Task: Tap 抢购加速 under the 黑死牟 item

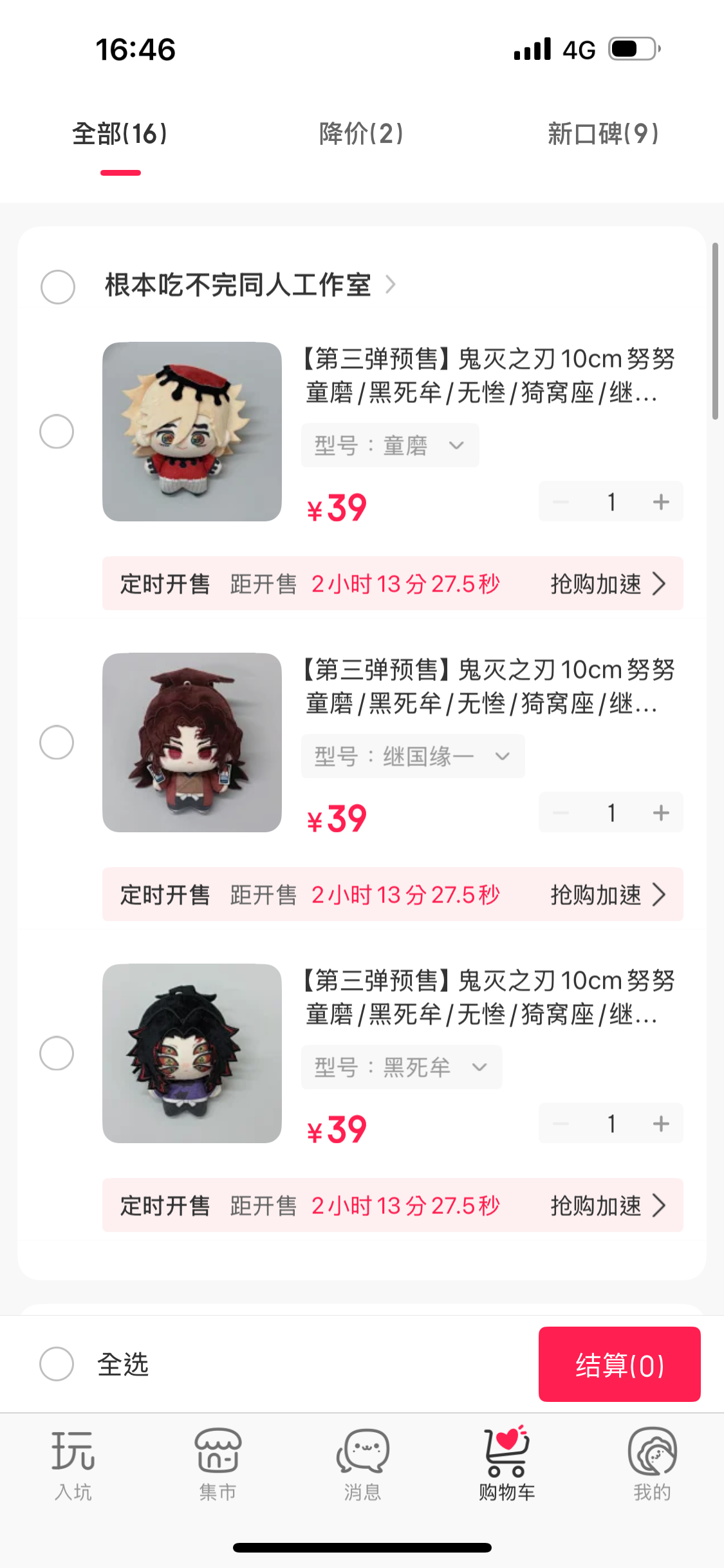Action: pyautogui.click(x=607, y=1206)
